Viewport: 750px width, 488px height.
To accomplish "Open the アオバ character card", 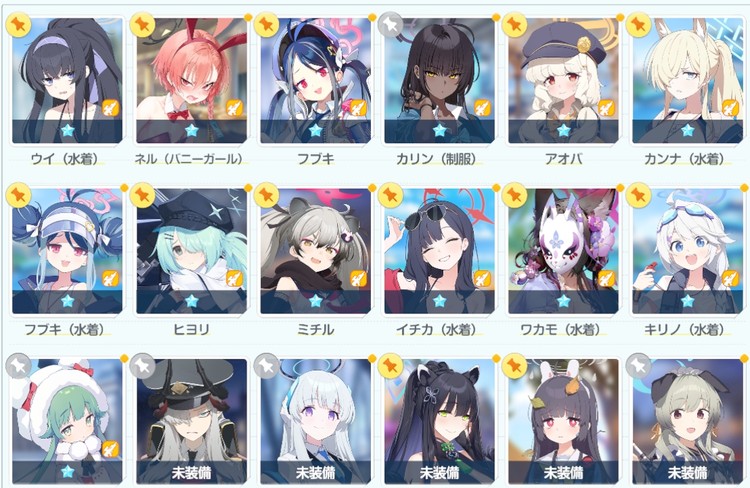I will 563,80.
